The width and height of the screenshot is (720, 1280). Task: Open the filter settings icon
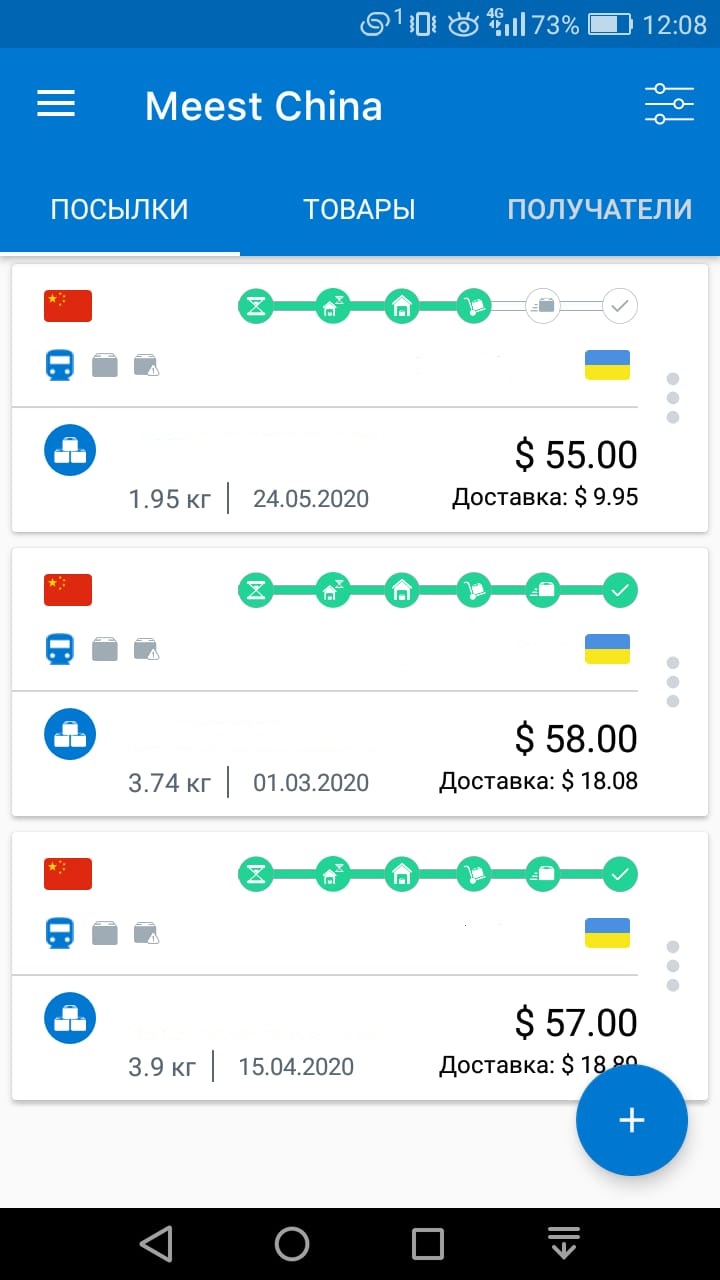(x=669, y=105)
